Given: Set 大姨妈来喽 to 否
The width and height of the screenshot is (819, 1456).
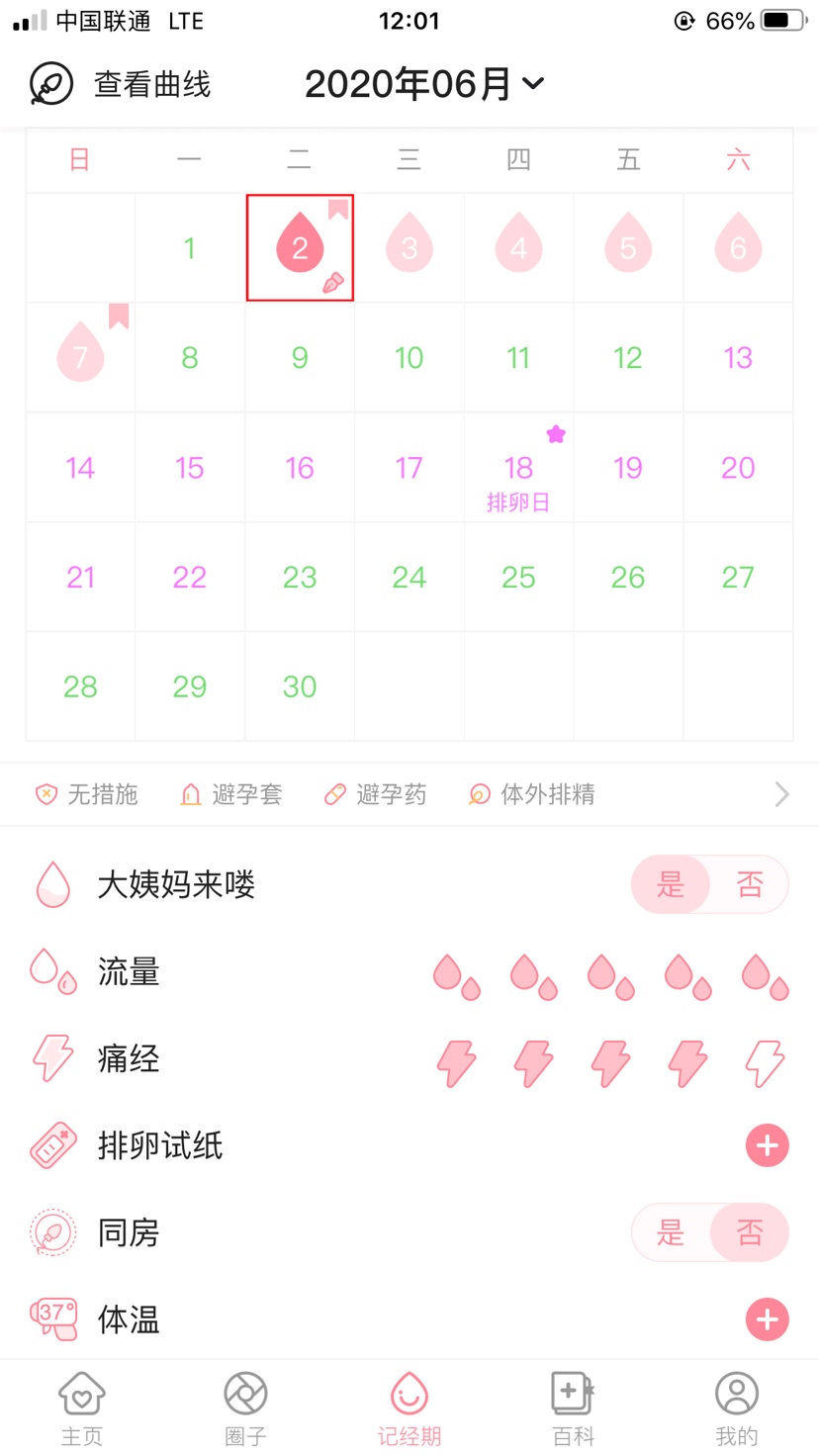Looking at the screenshot, I should point(749,884).
